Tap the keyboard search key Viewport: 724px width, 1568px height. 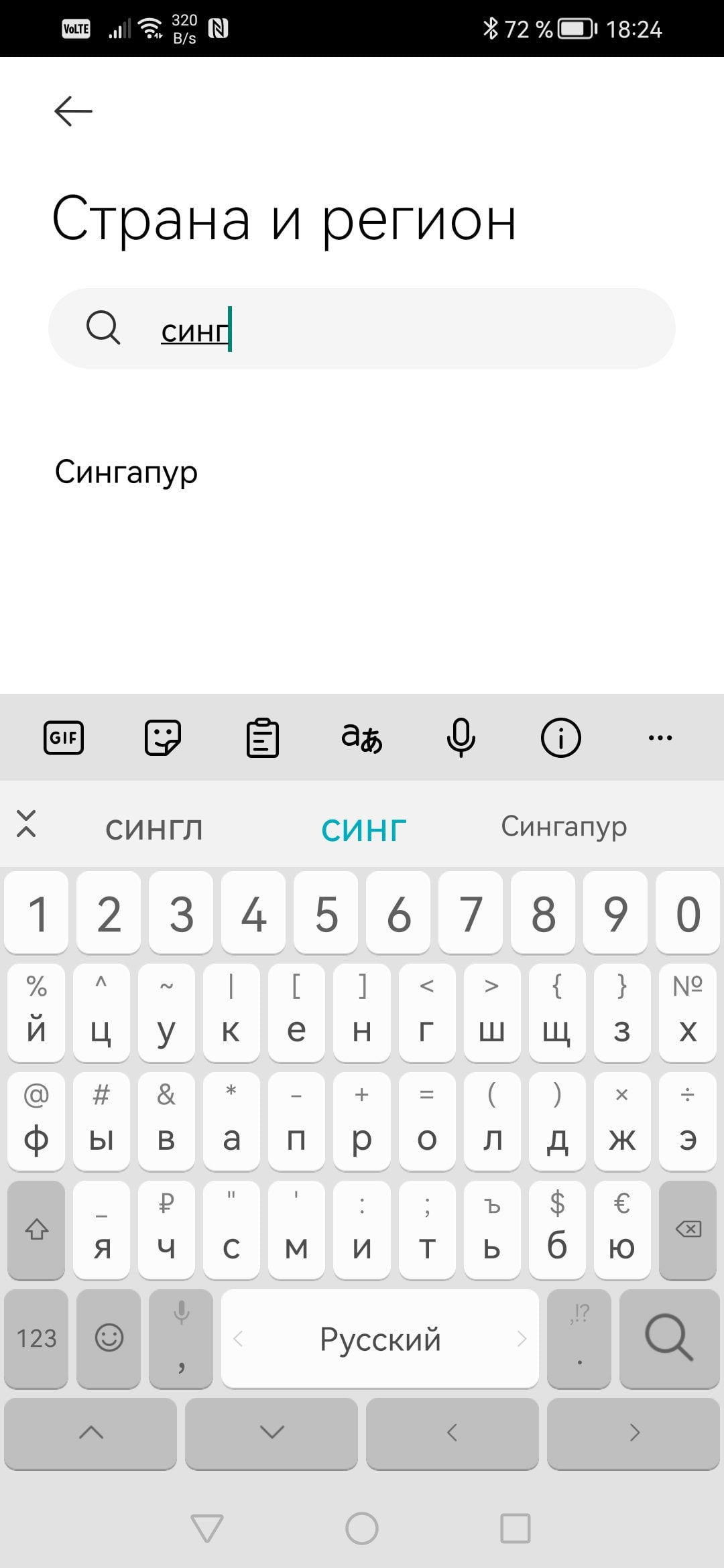pyautogui.click(x=669, y=1339)
